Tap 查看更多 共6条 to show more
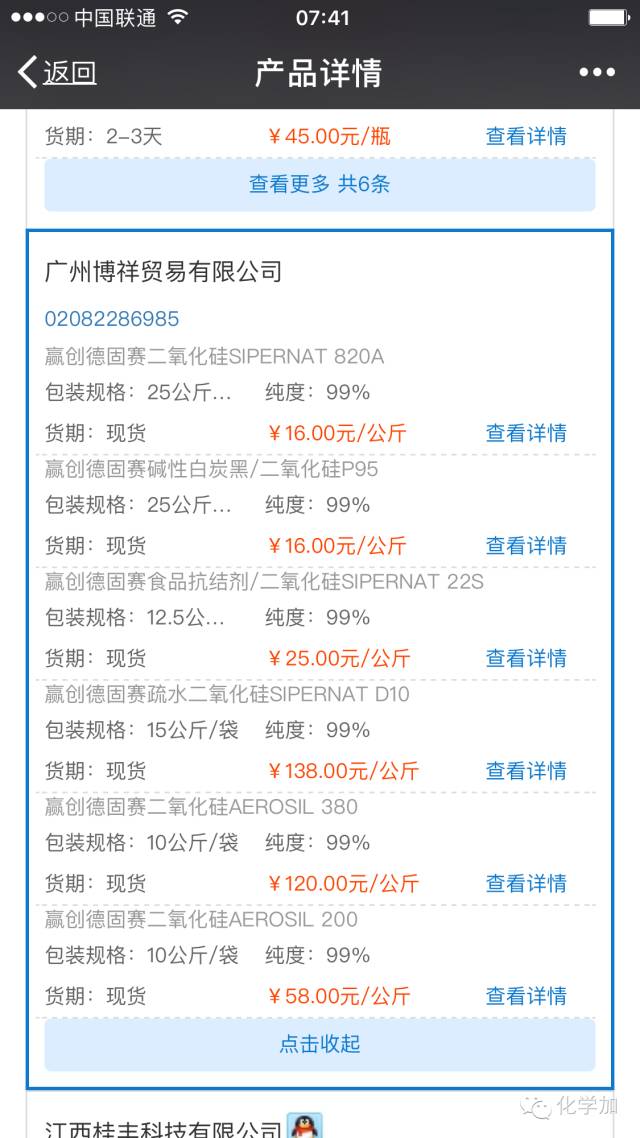640x1138 pixels. [320, 184]
